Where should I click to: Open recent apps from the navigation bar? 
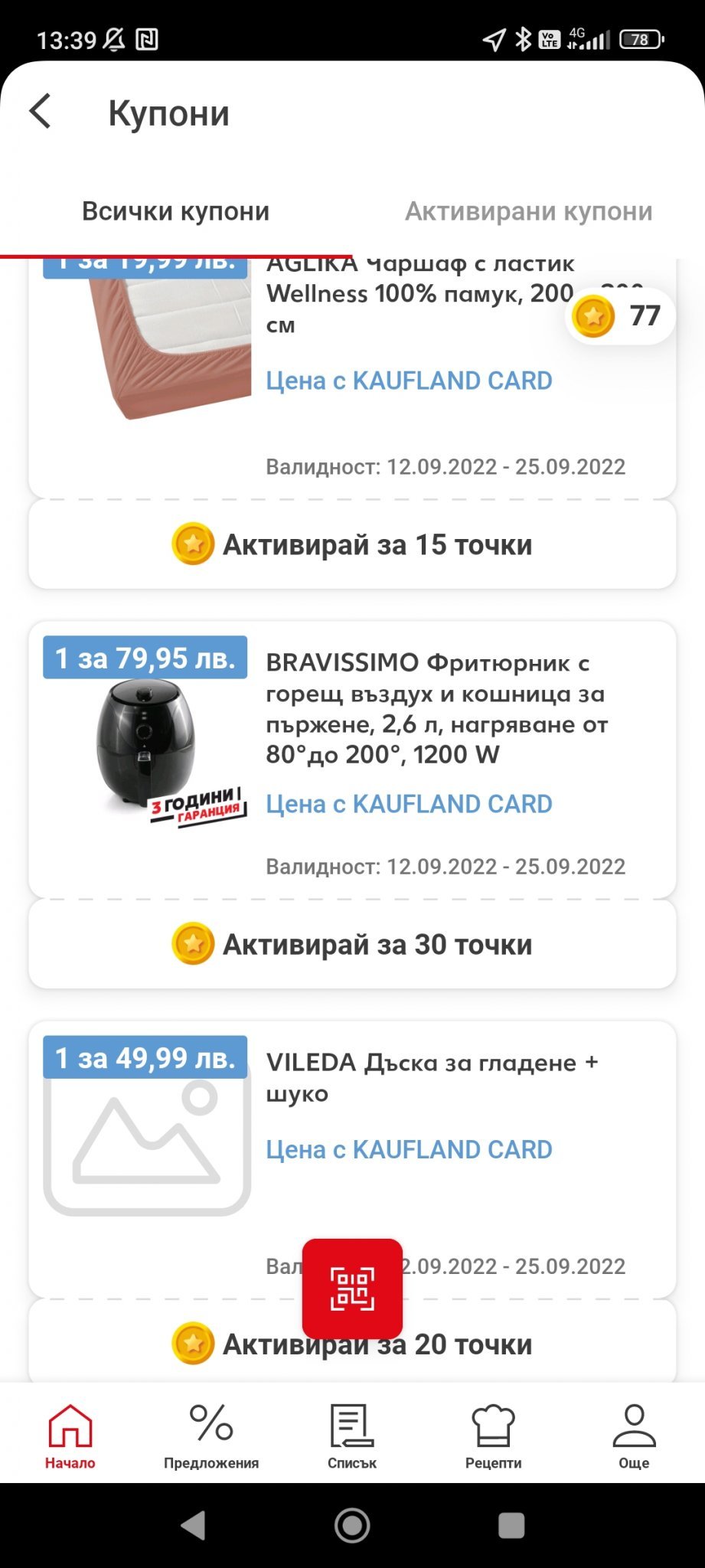pyautogui.click(x=511, y=1525)
